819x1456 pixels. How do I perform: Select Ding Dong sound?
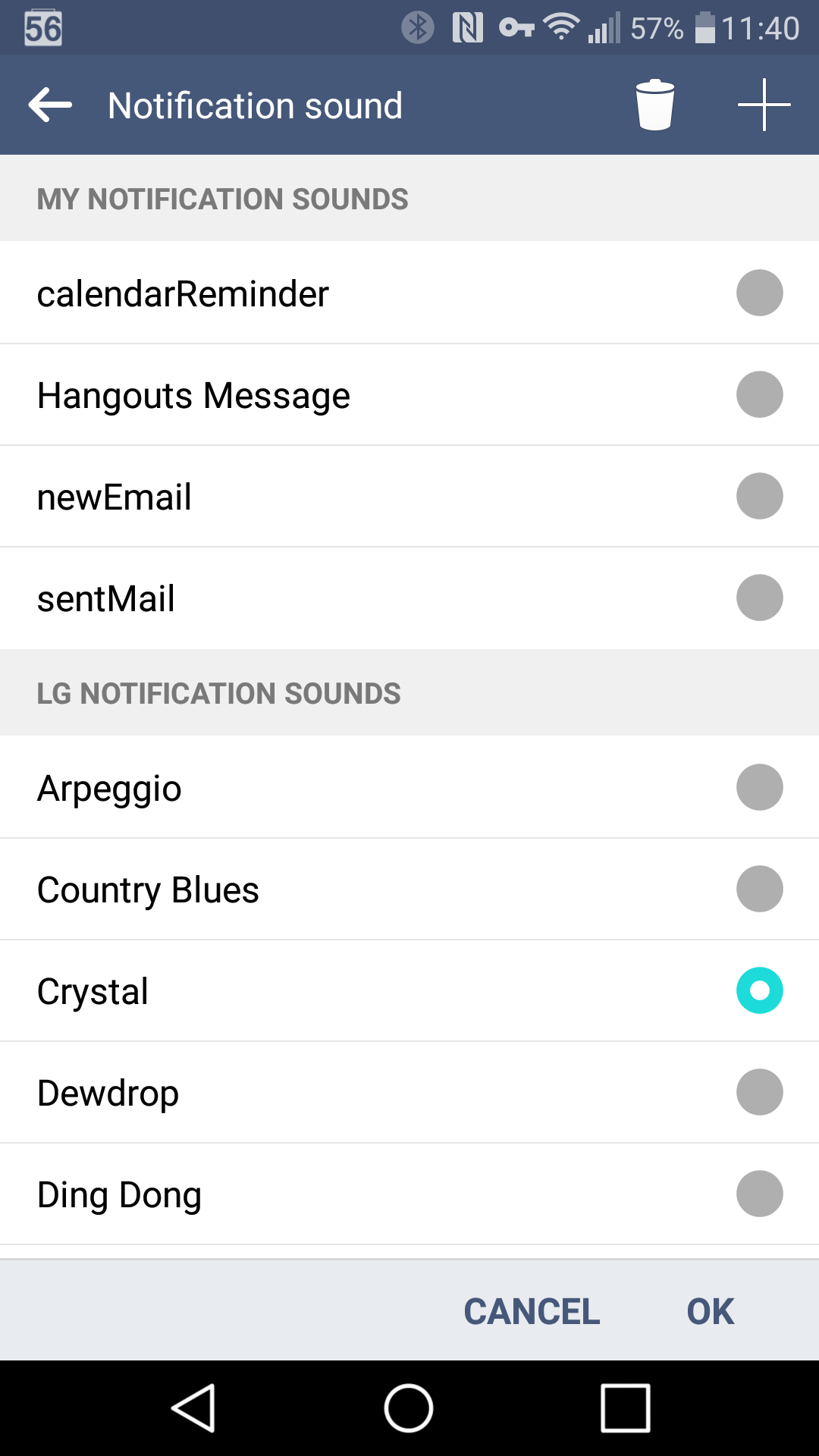pyautogui.click(x=409, y=1194)
